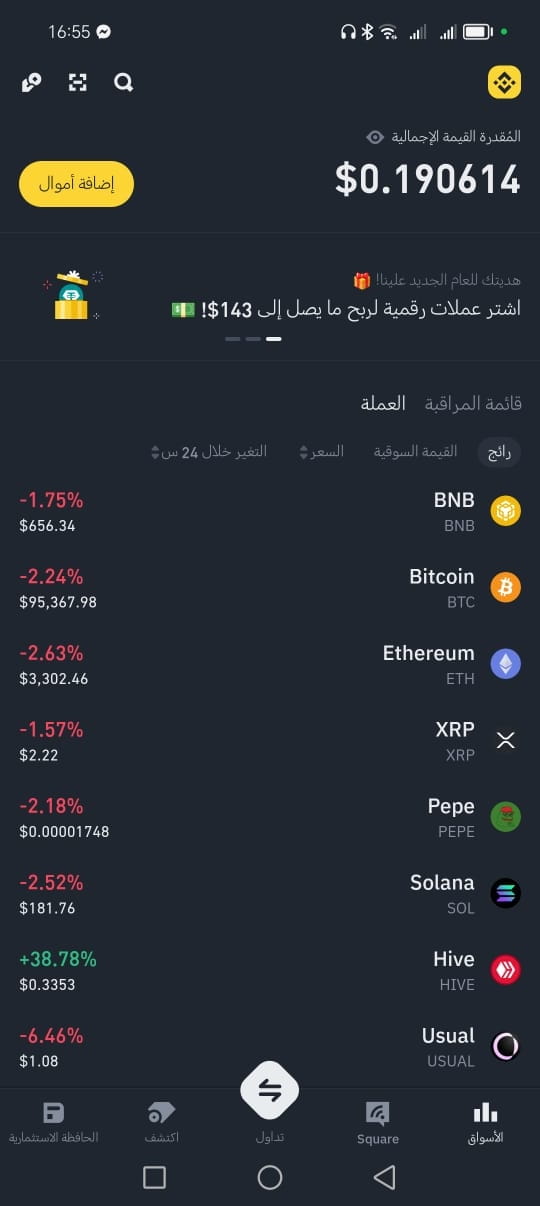Switch to اكتشف tab
The width and height of the screenshot is (540, 1206).
pyautogui.click(x=161, y=1123)
